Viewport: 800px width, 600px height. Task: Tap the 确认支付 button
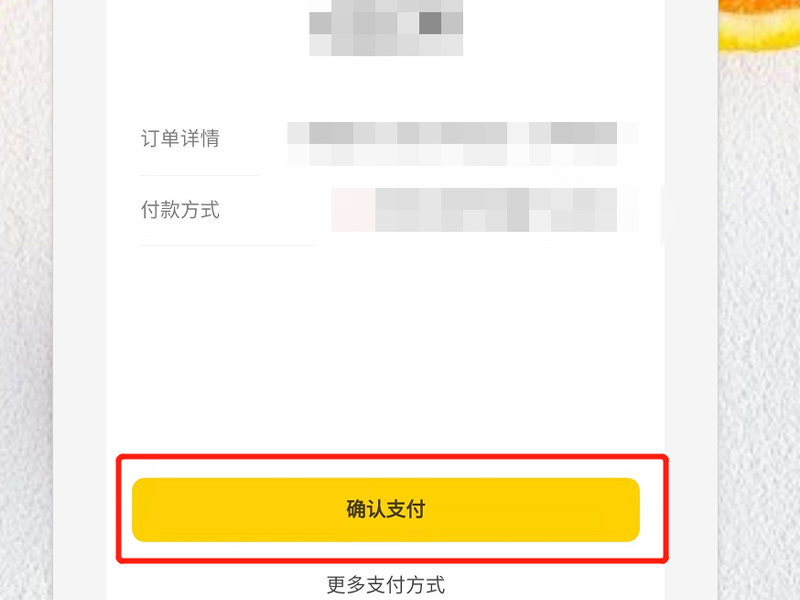point(385,510)
